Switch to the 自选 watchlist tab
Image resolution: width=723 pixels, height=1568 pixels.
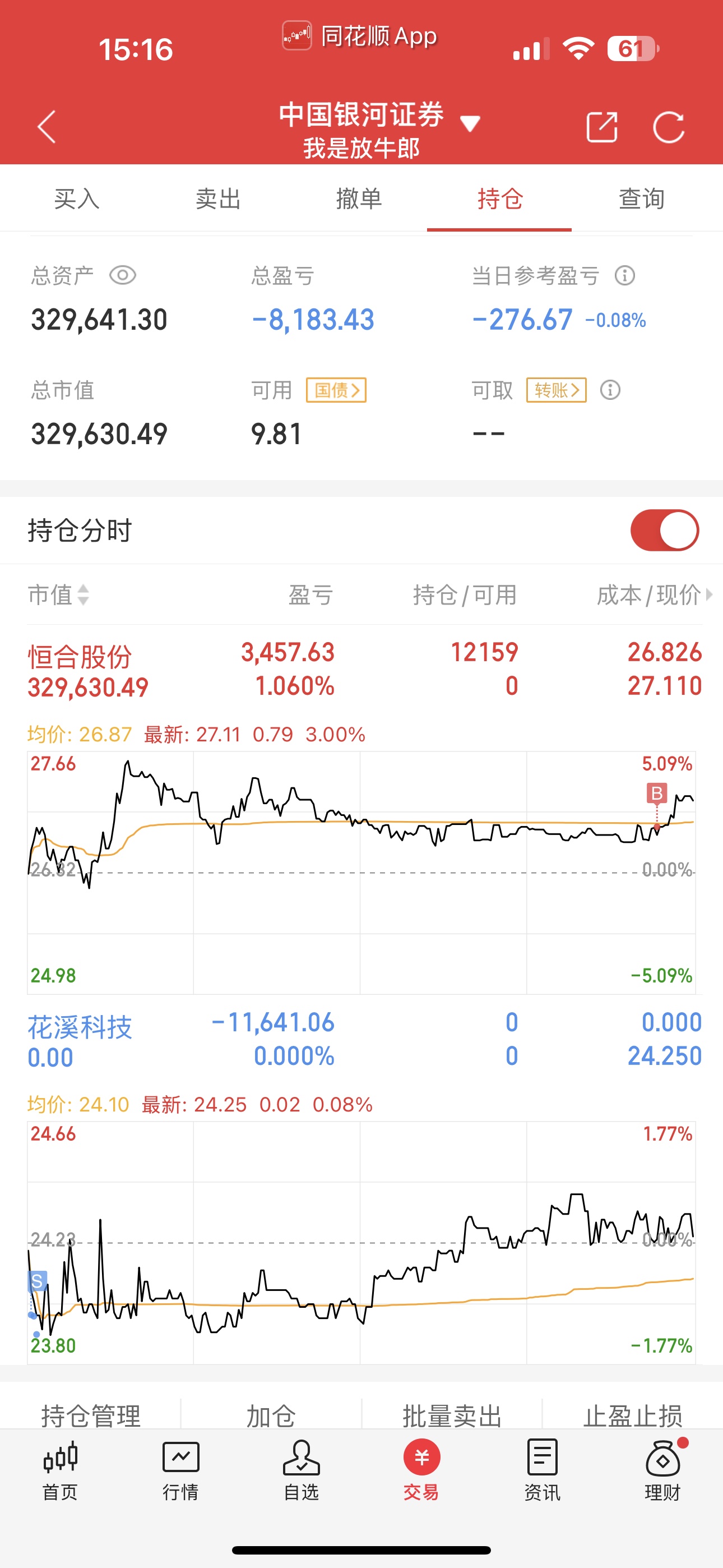[300, 1469]
